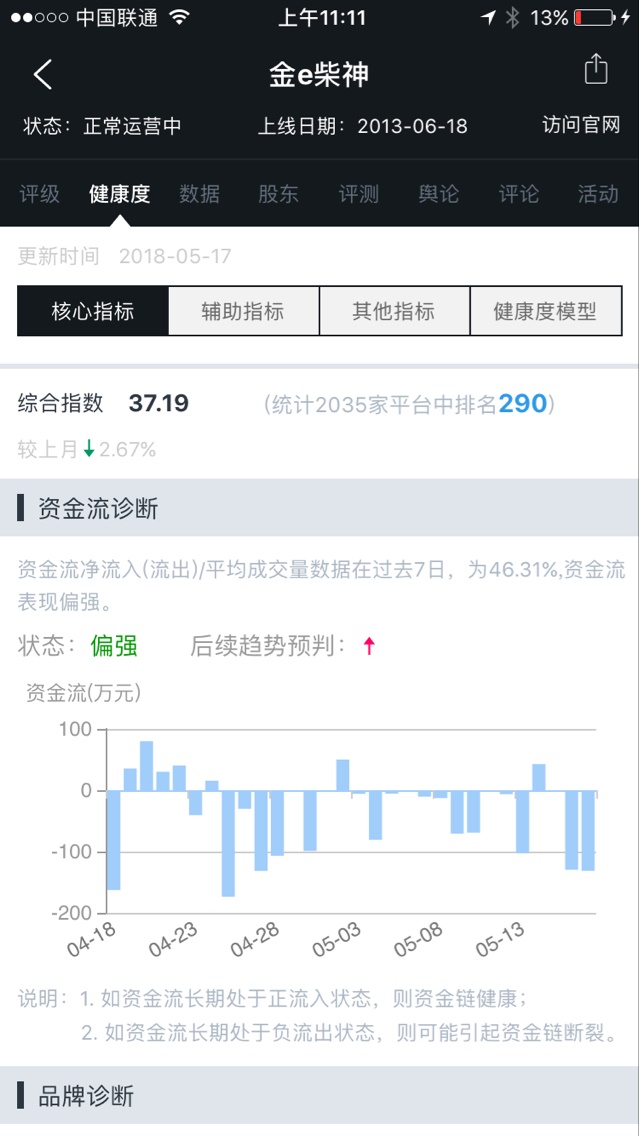
Task: Switch to the 评级 tab
Action: click(x=40, y=194)
